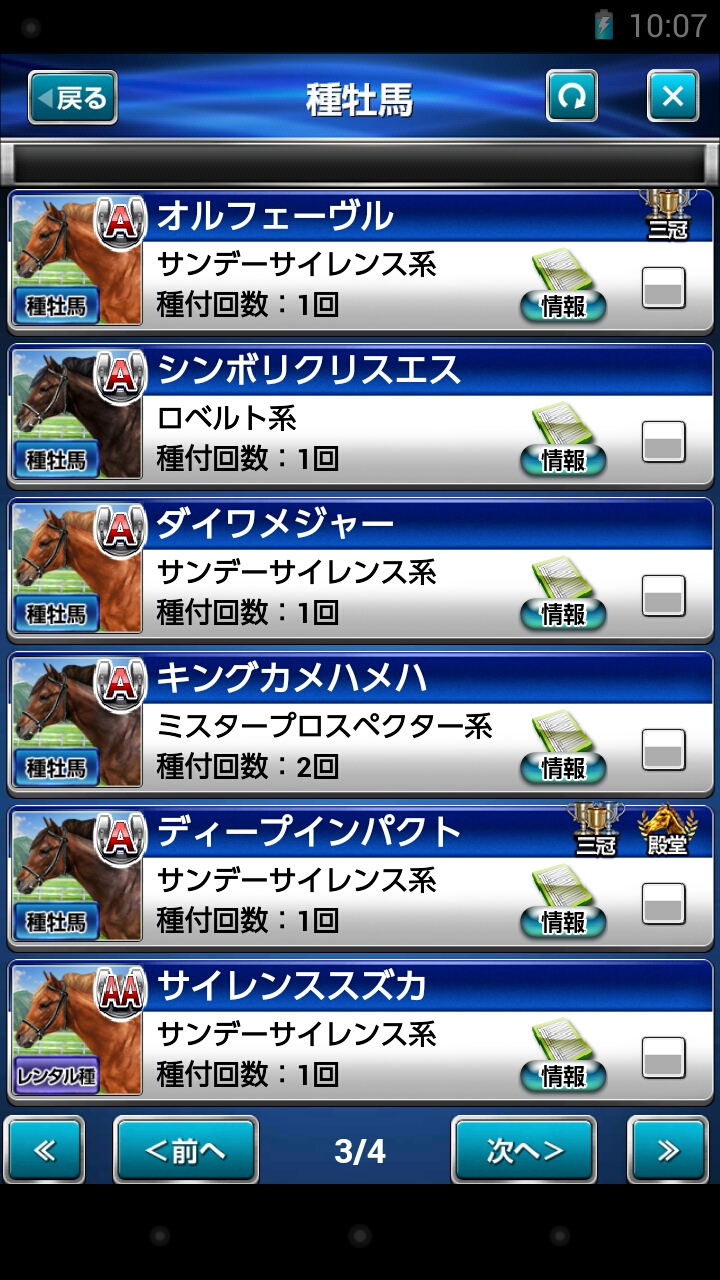Select キングカメハメハ with its checkbox
The width and height of the screenshot is (720, 1280).
pyautogui.click(x=663, y=750)
